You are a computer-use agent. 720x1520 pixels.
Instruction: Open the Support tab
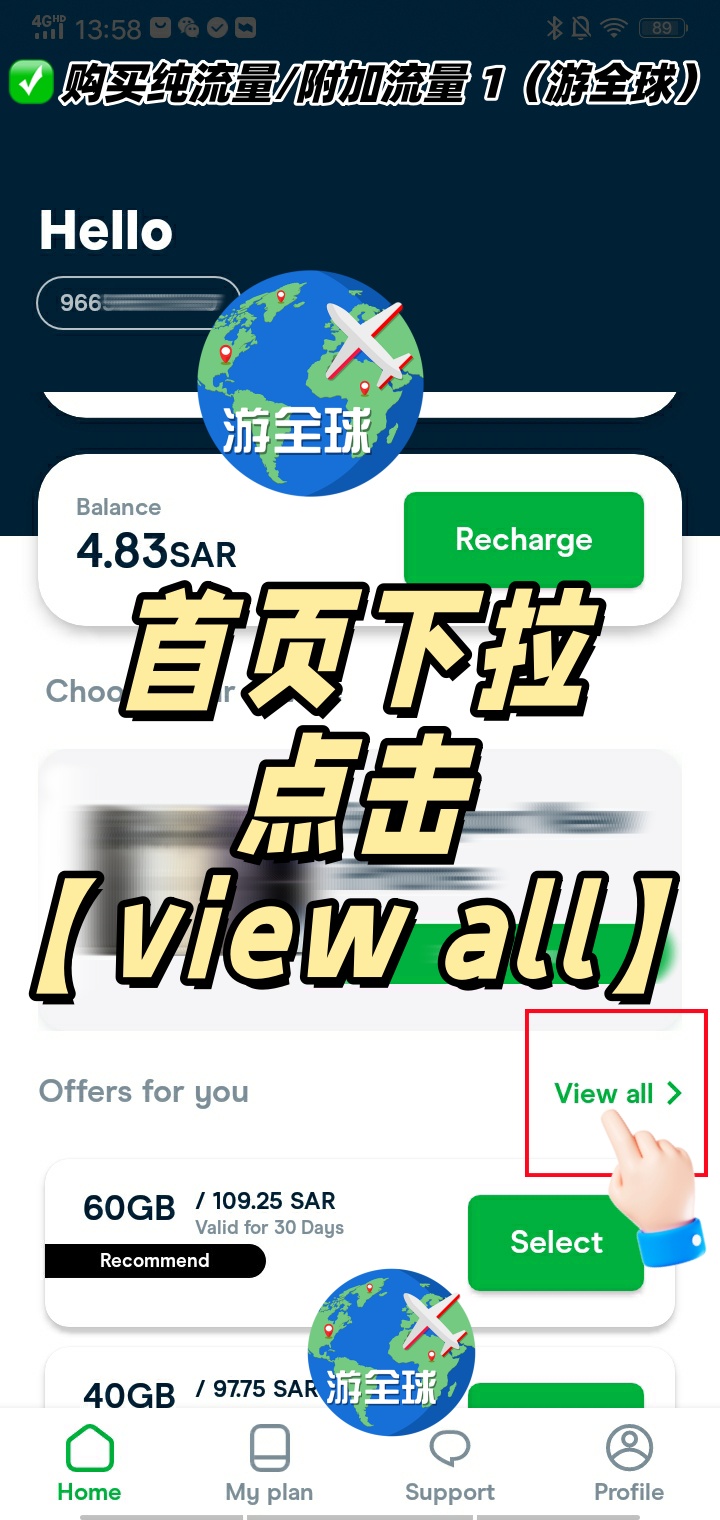point(449,1464)
